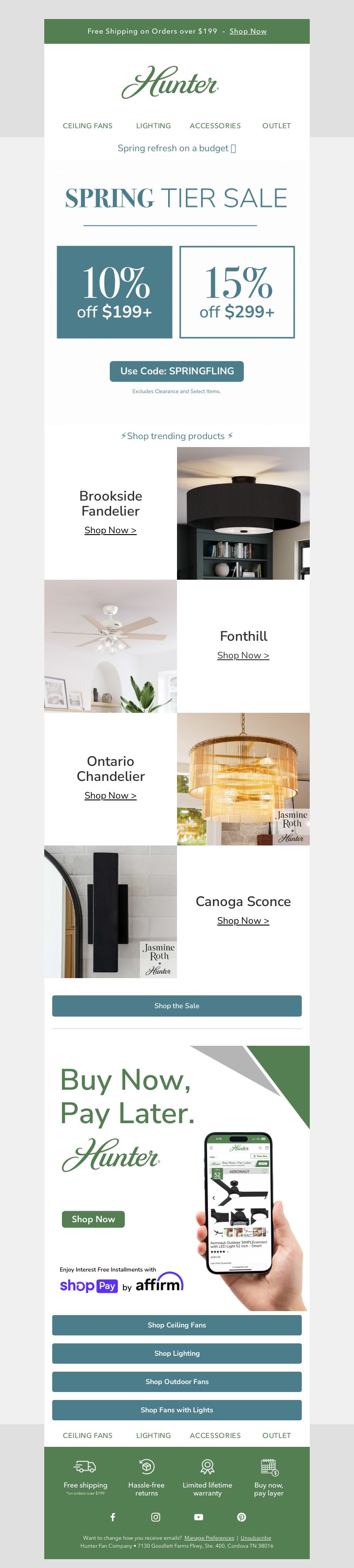354x1568 pixels.
Task: Tap the Use Code: SPRINGFLING button
Action: (177, 371)
